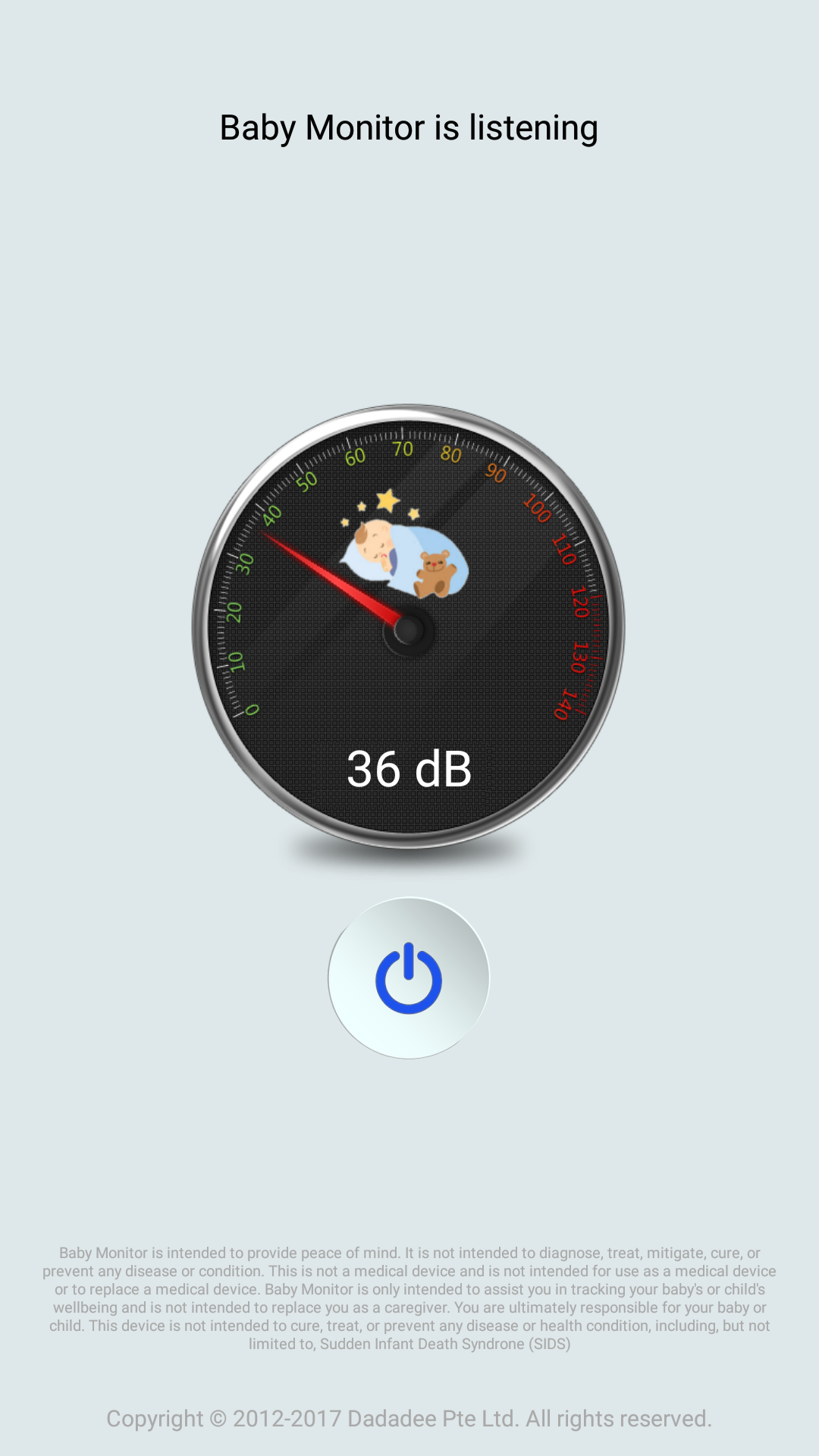Select the Dadadee copyright notice
This screenshot has width=819, height=1456.
click(409, 1418)
